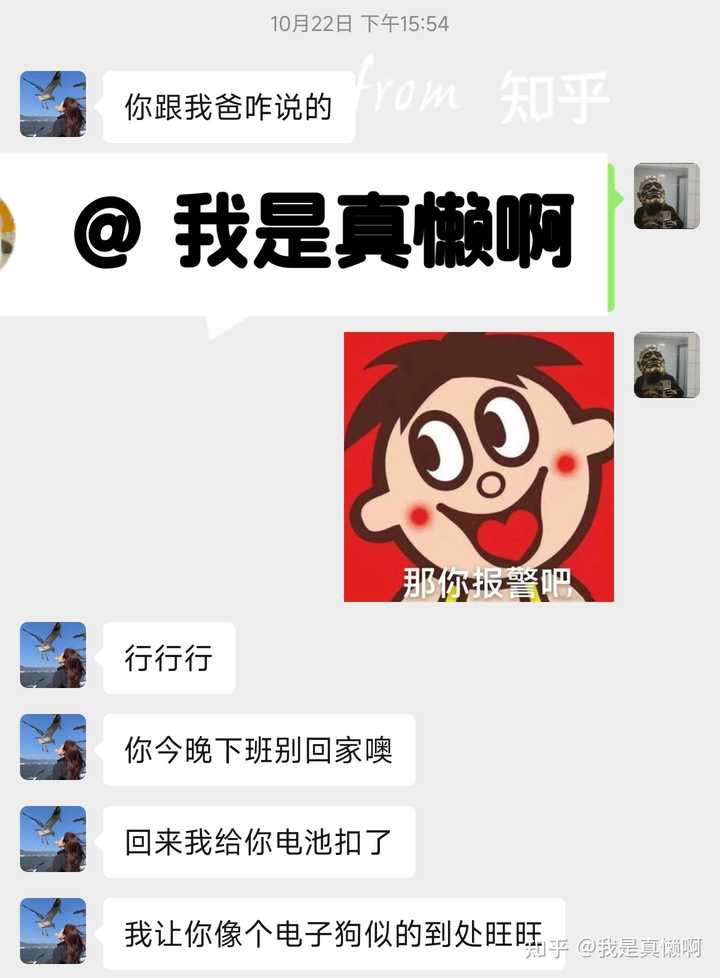Tap the avatar beside "你跟我爸咋说的"
This screenshot has width=720, height=978.
53,104
